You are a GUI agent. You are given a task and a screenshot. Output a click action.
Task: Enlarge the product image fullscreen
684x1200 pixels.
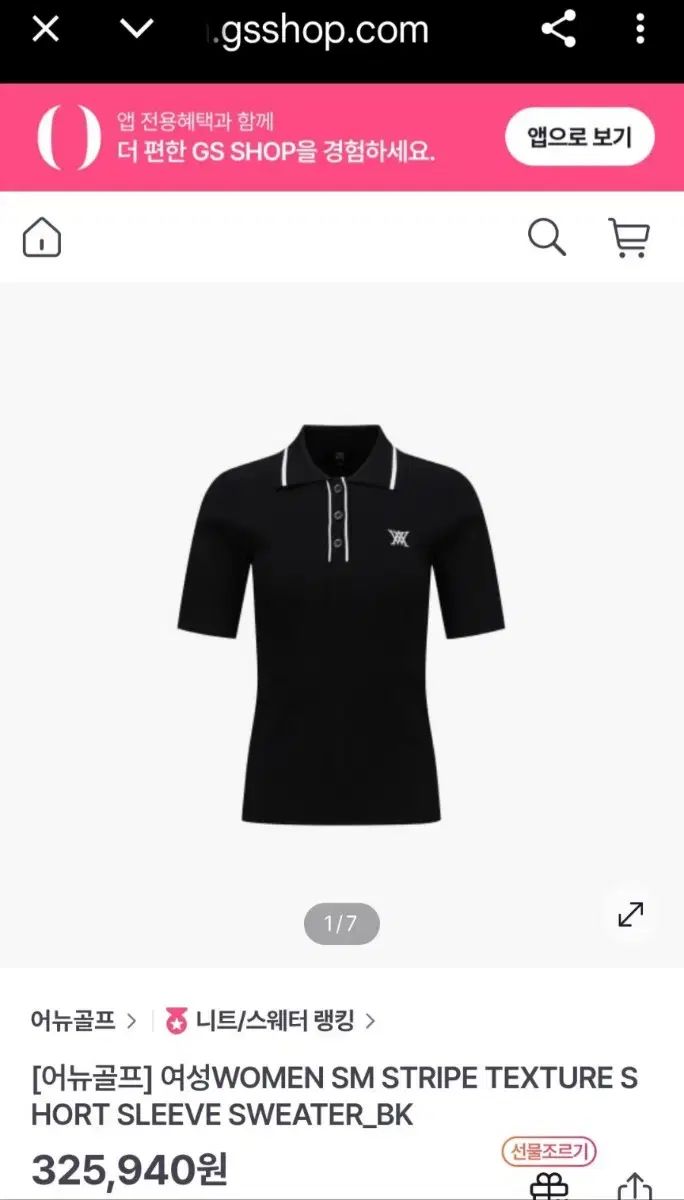[631, 914]
